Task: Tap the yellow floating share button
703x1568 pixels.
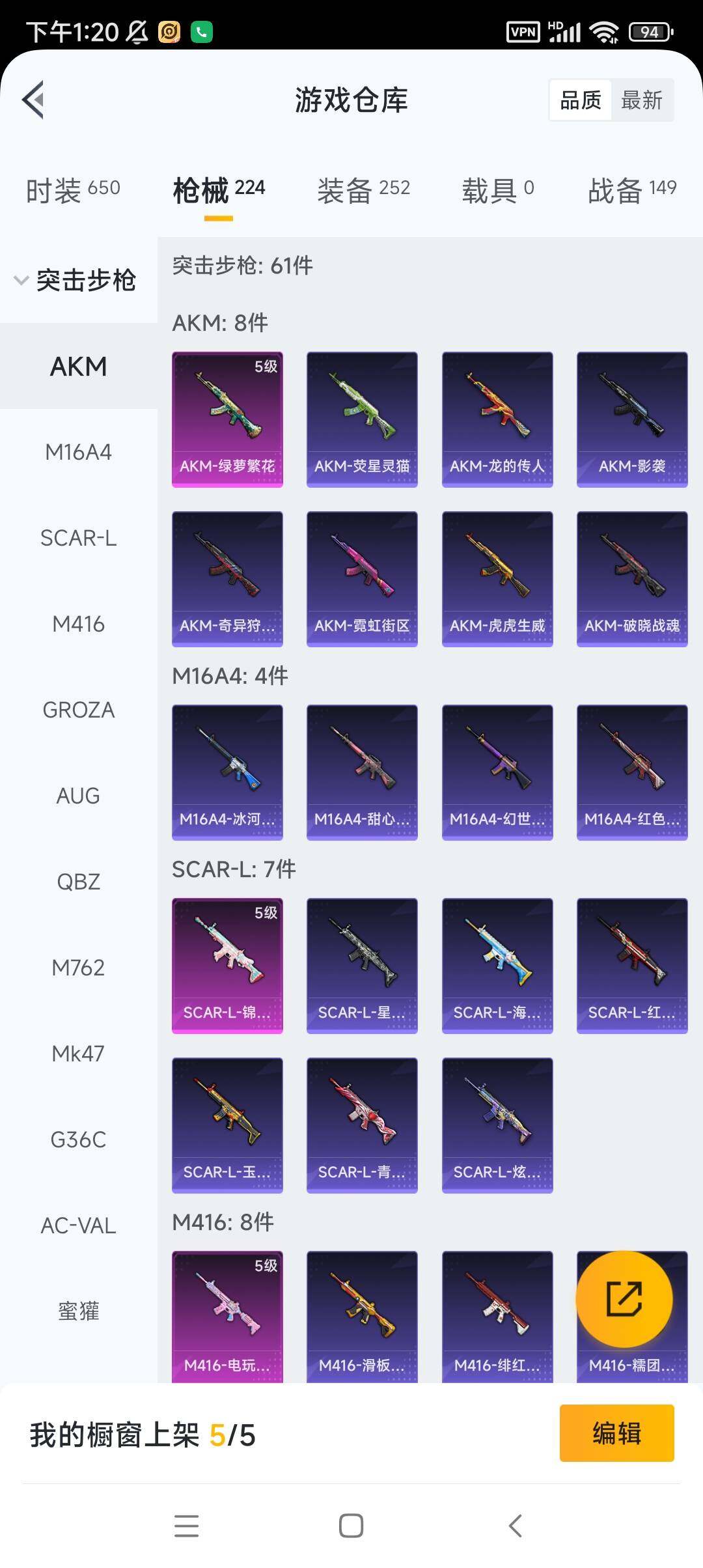Action: pyautogui.click(x=624, y=1299)
